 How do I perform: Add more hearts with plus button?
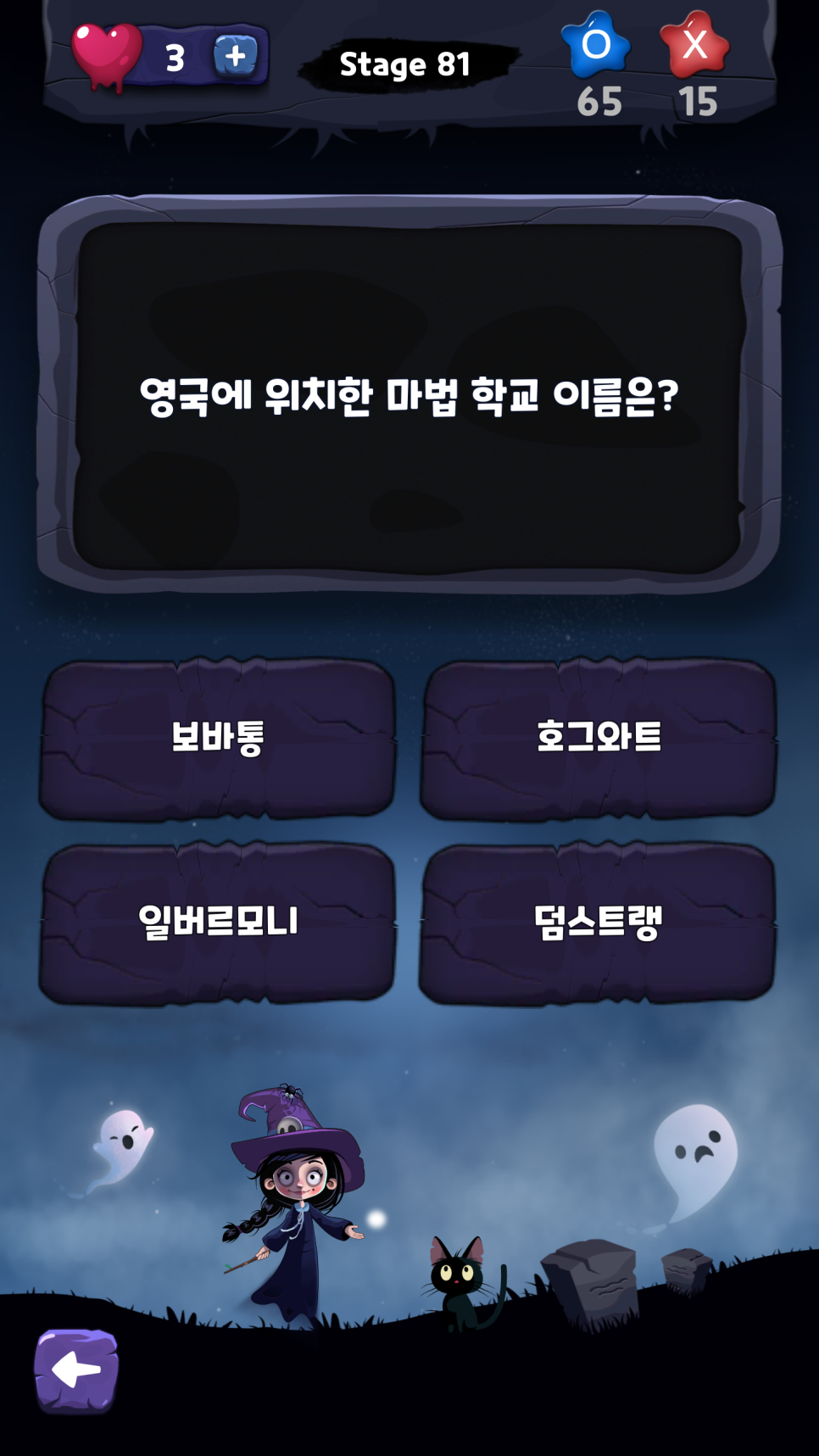click(235, 57)
